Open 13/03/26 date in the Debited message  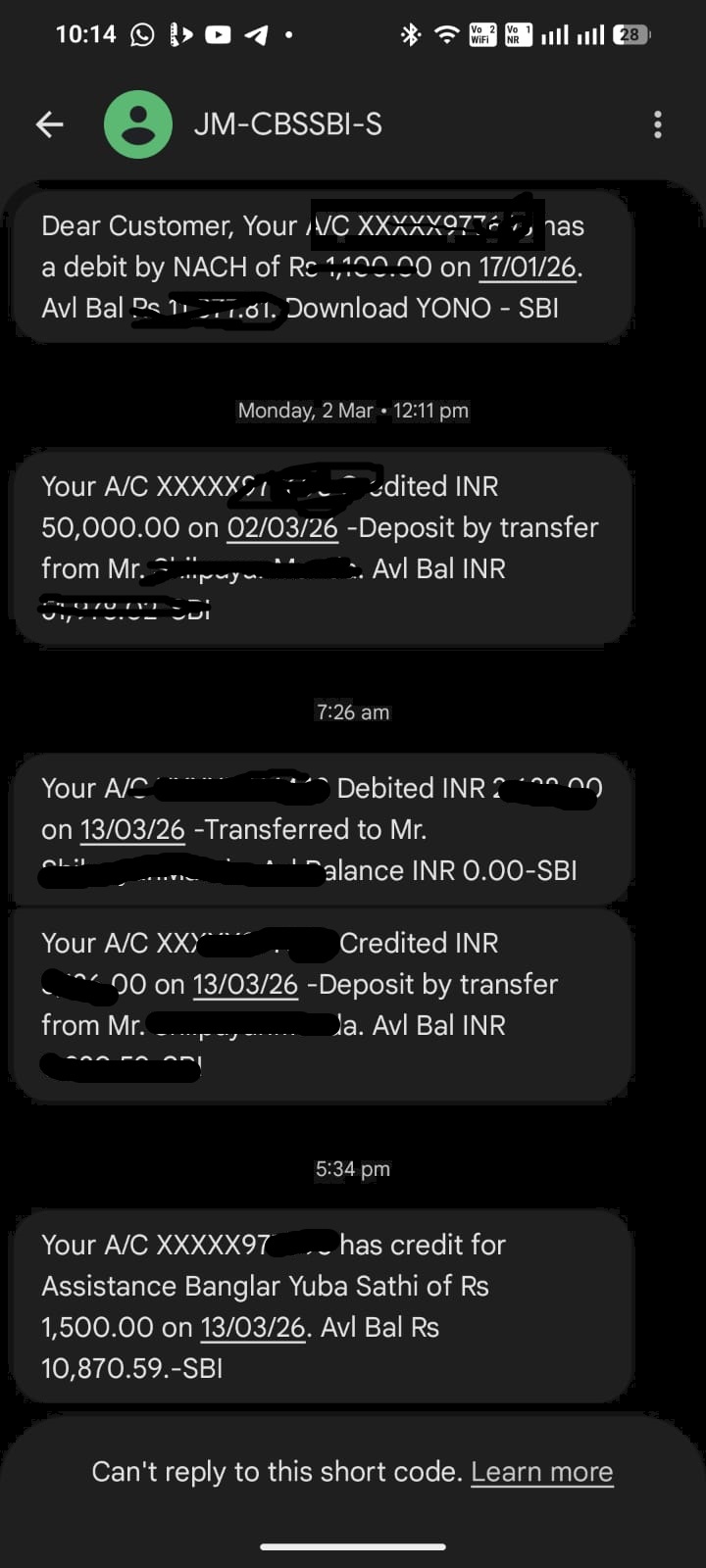pyautogui.click(x=132, y=829)
